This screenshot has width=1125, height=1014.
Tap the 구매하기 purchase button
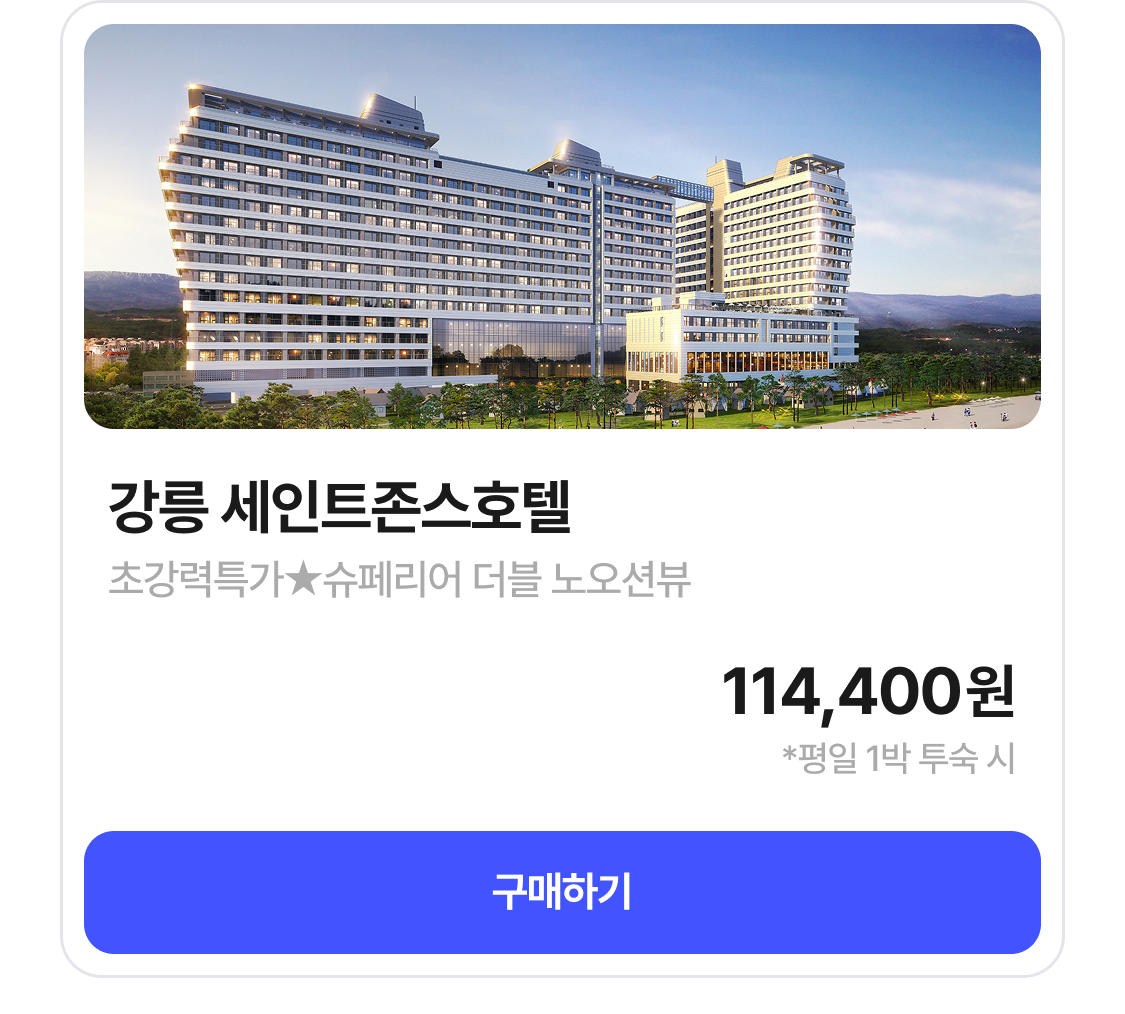[x=562, y=892]
